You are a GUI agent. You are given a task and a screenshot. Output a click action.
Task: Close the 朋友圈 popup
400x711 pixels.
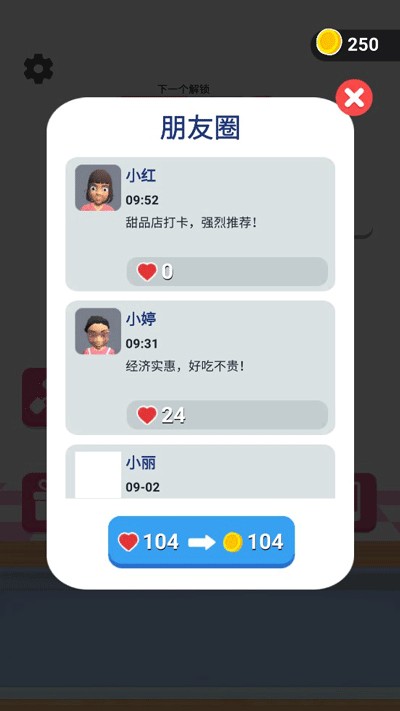pyautogui.click(x=354, y=97)
